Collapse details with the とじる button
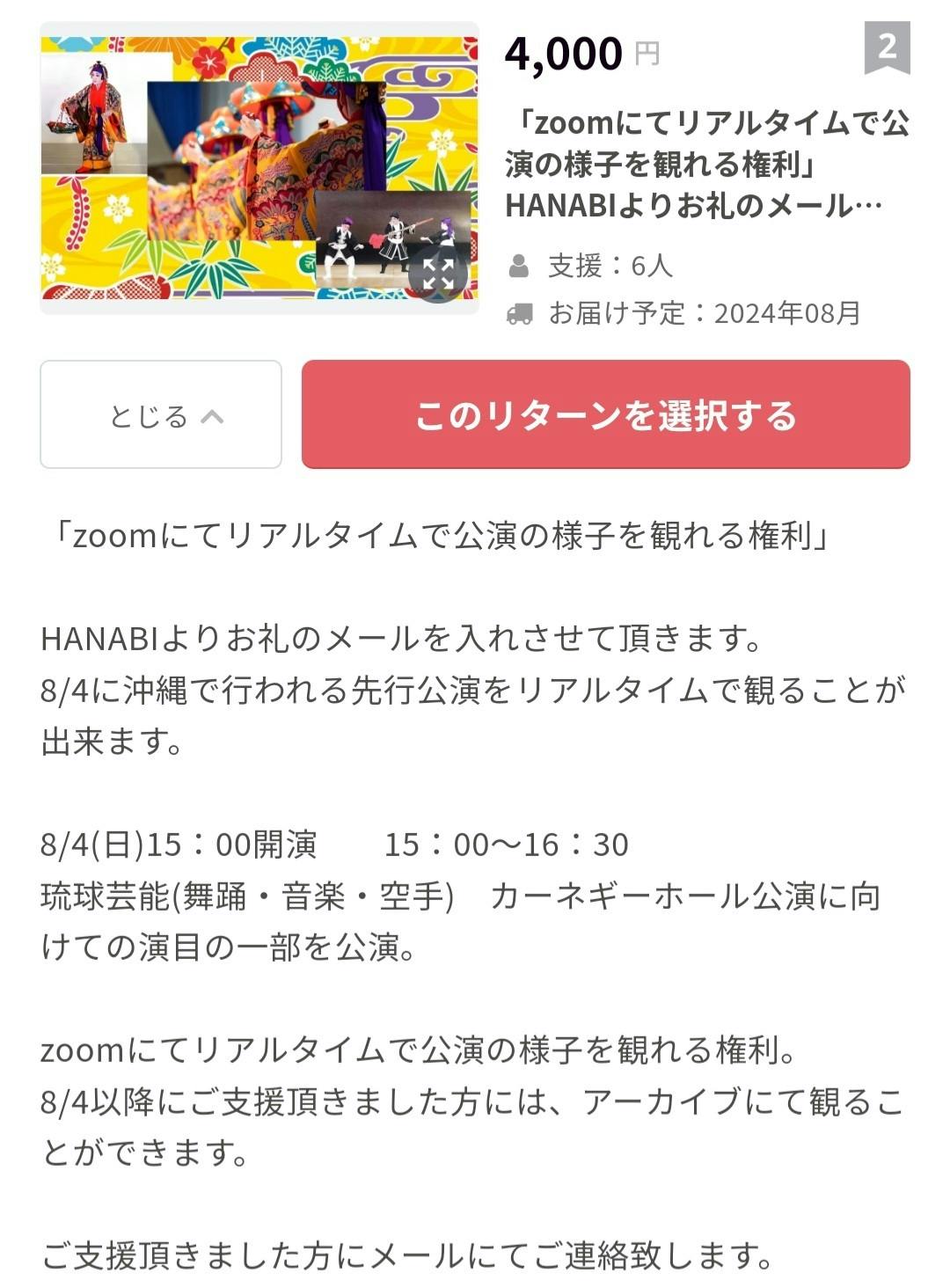 click(x=161, y=414)
